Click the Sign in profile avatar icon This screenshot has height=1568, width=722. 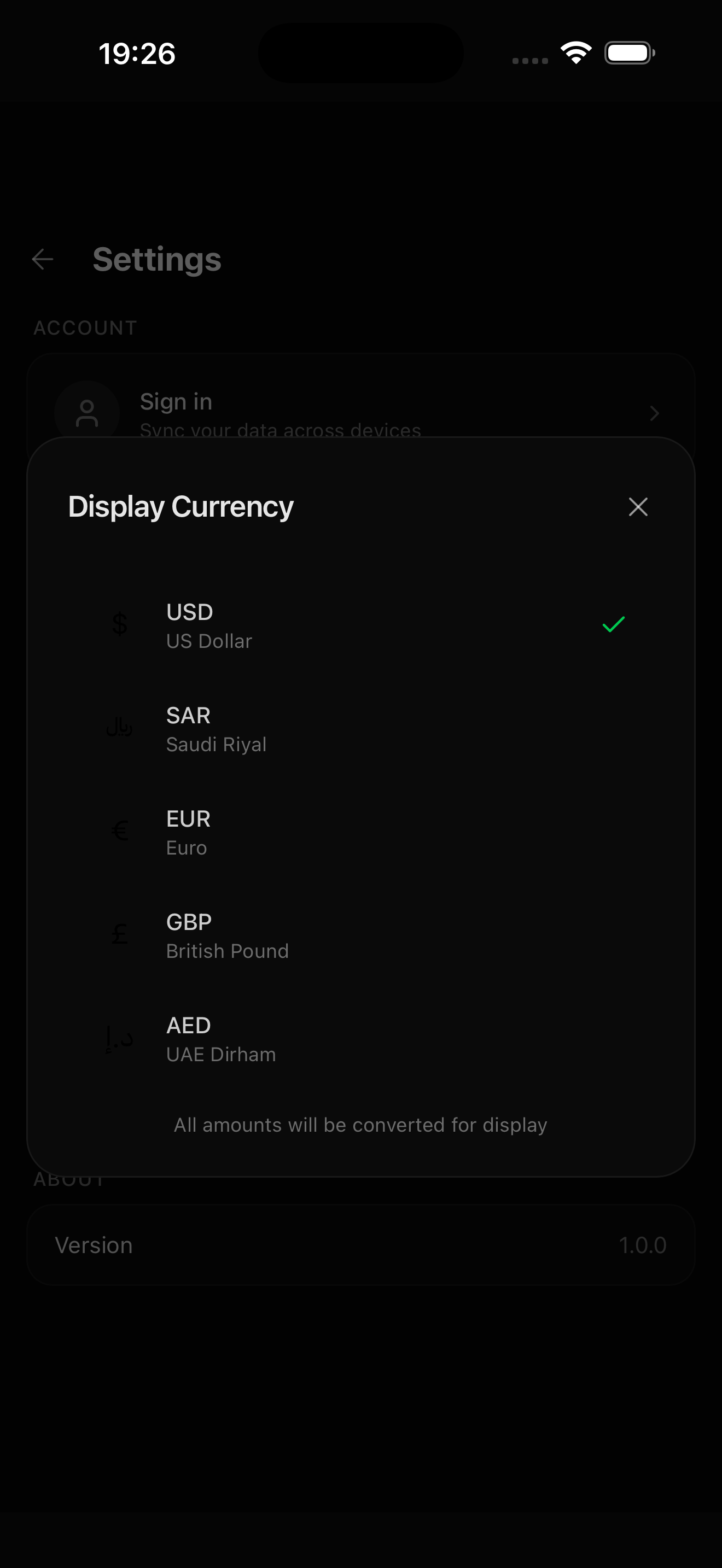[86, 413]
